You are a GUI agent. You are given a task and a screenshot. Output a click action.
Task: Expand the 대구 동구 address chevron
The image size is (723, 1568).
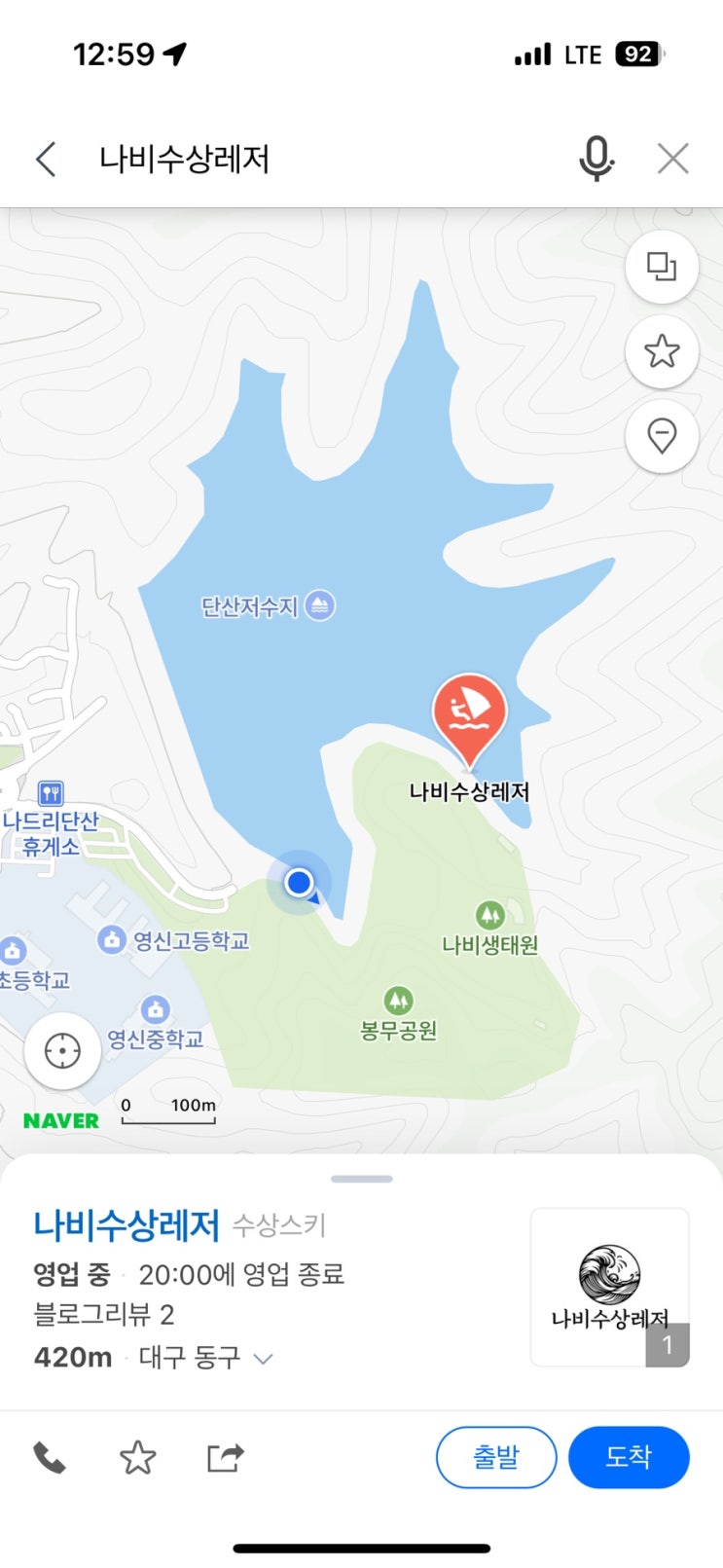[263, 1358]
